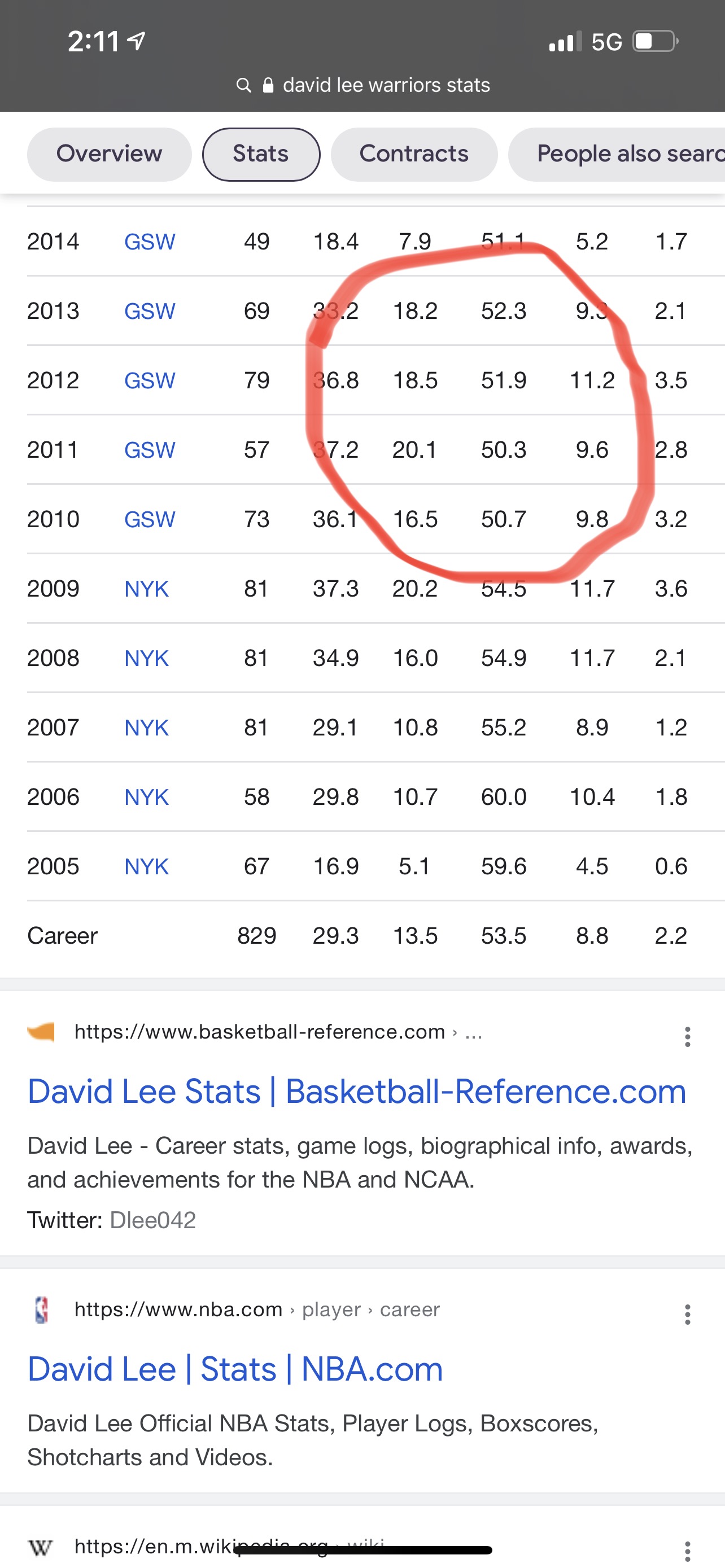The height and width of the screenshot is (1568, 725).
Task: Switch to the Overview chip
Action: 110,154
